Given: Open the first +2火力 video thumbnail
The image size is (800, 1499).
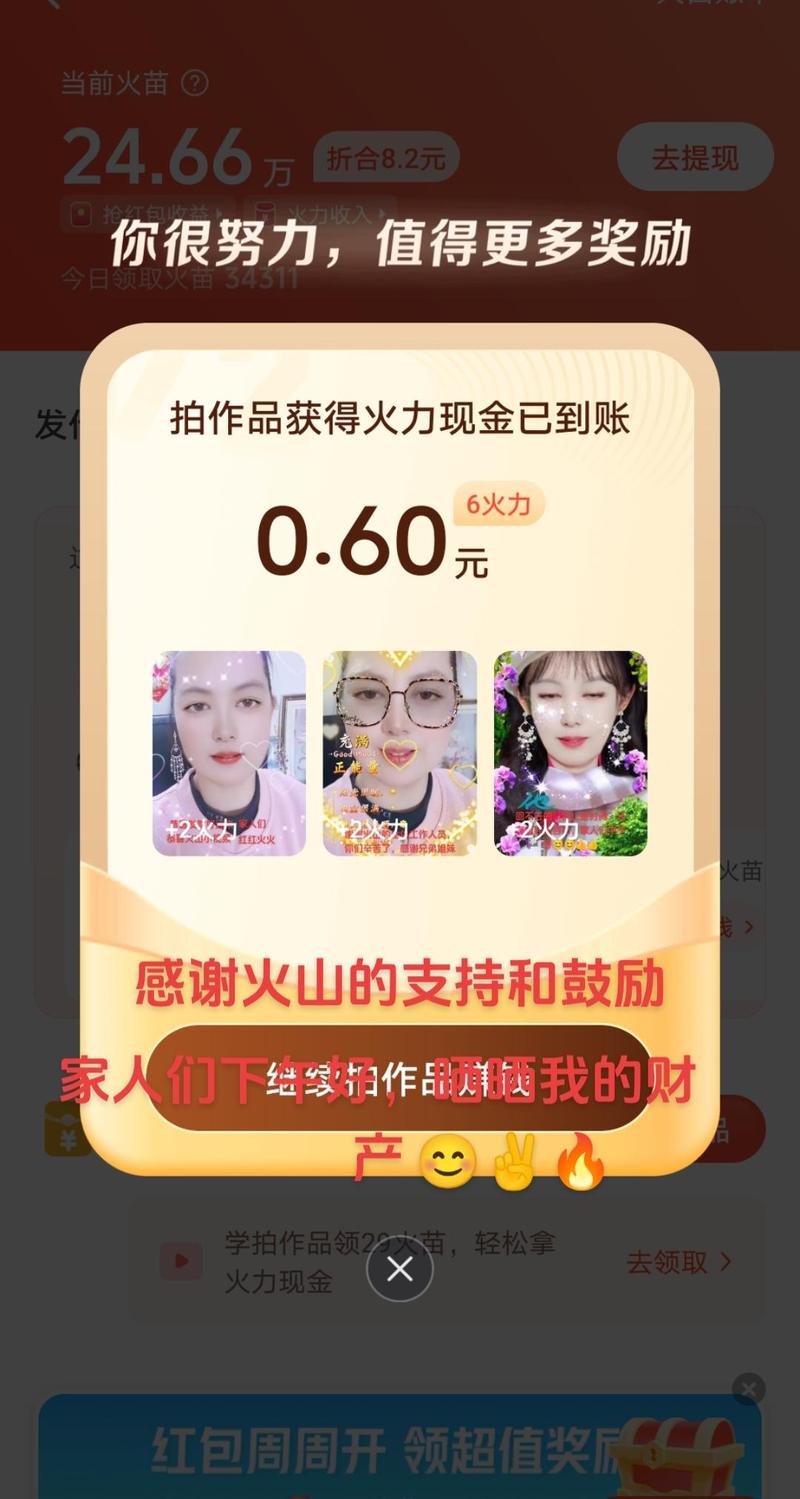Looking at the screenshot, I should point(229,753).
